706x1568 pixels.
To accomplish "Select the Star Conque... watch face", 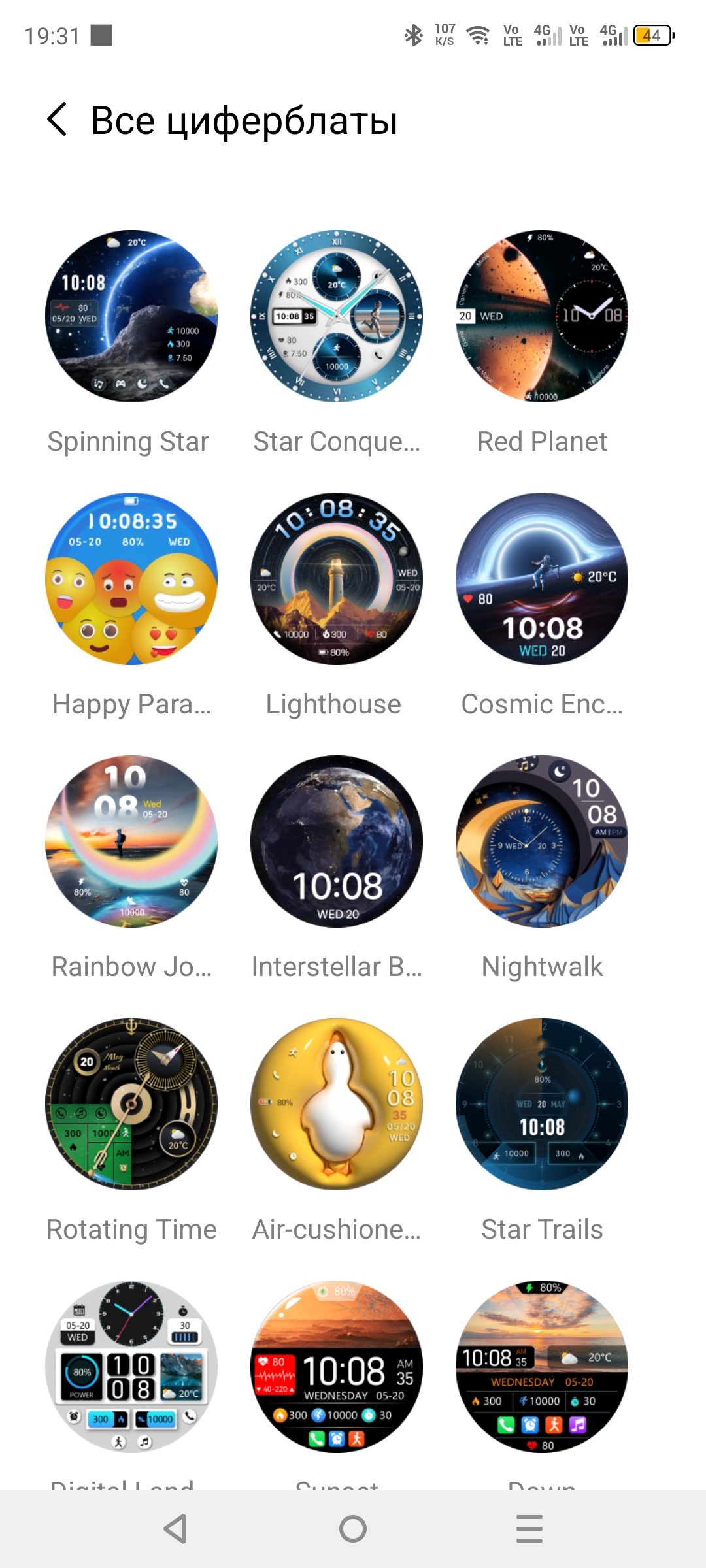I will tap(337, 316).
